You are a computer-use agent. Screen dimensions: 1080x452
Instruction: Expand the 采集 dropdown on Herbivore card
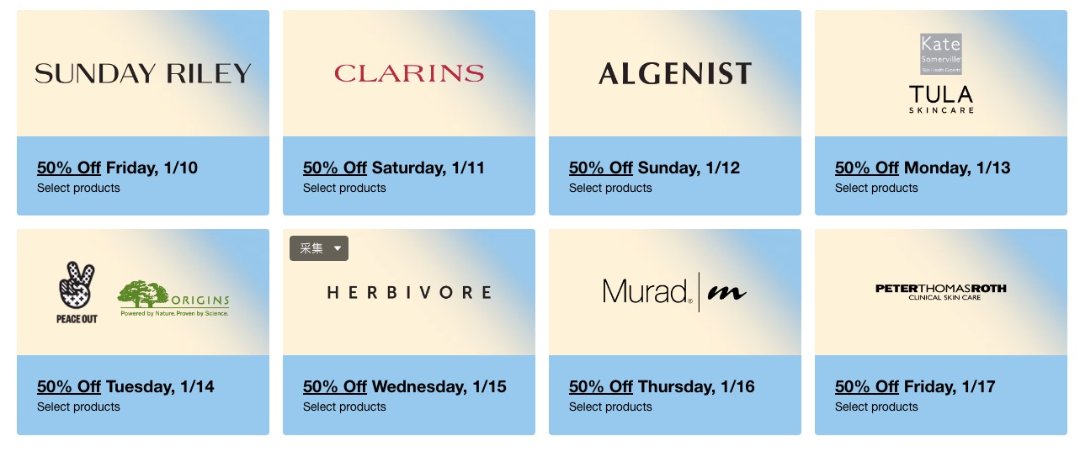tap(320, 248)
